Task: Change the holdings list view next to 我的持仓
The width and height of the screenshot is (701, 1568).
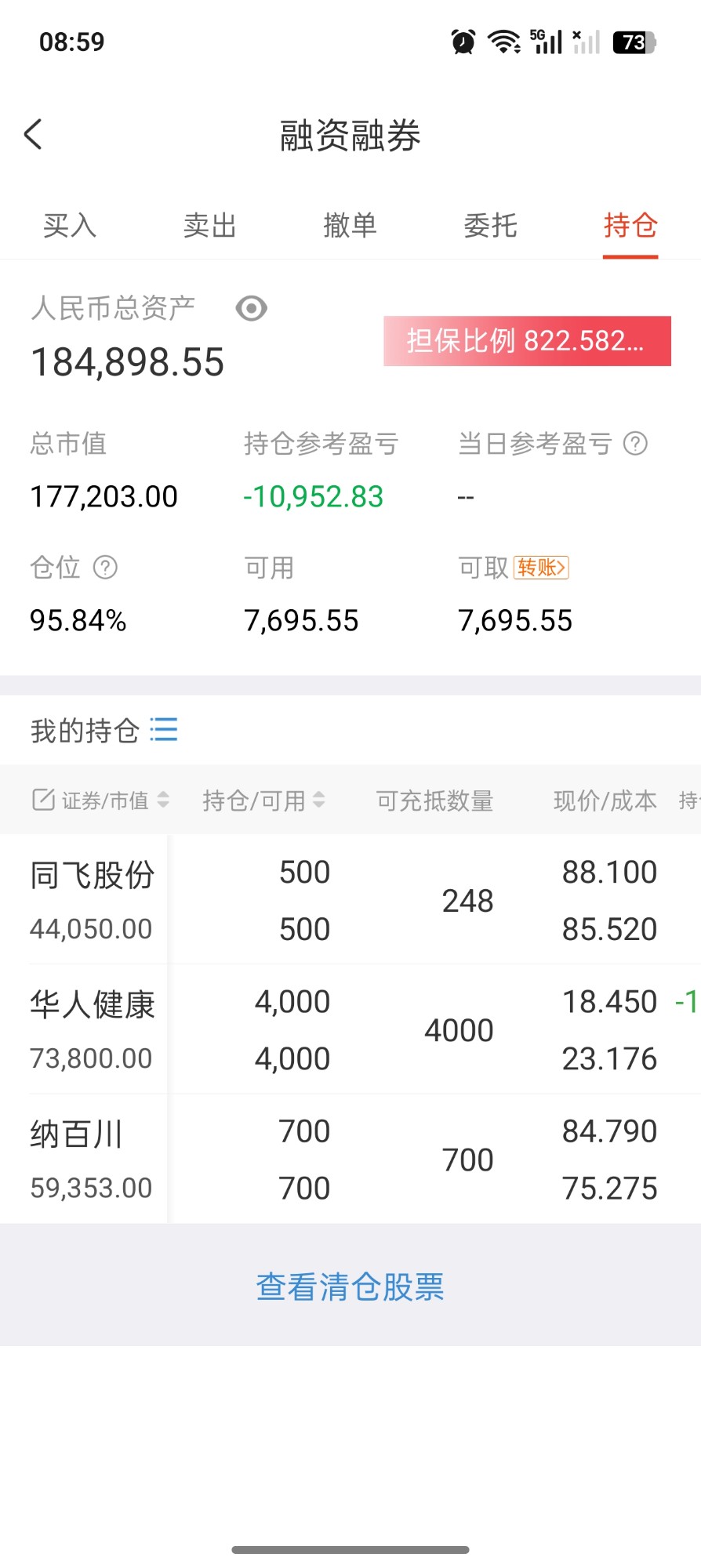Action: click(x=164, y=730)
